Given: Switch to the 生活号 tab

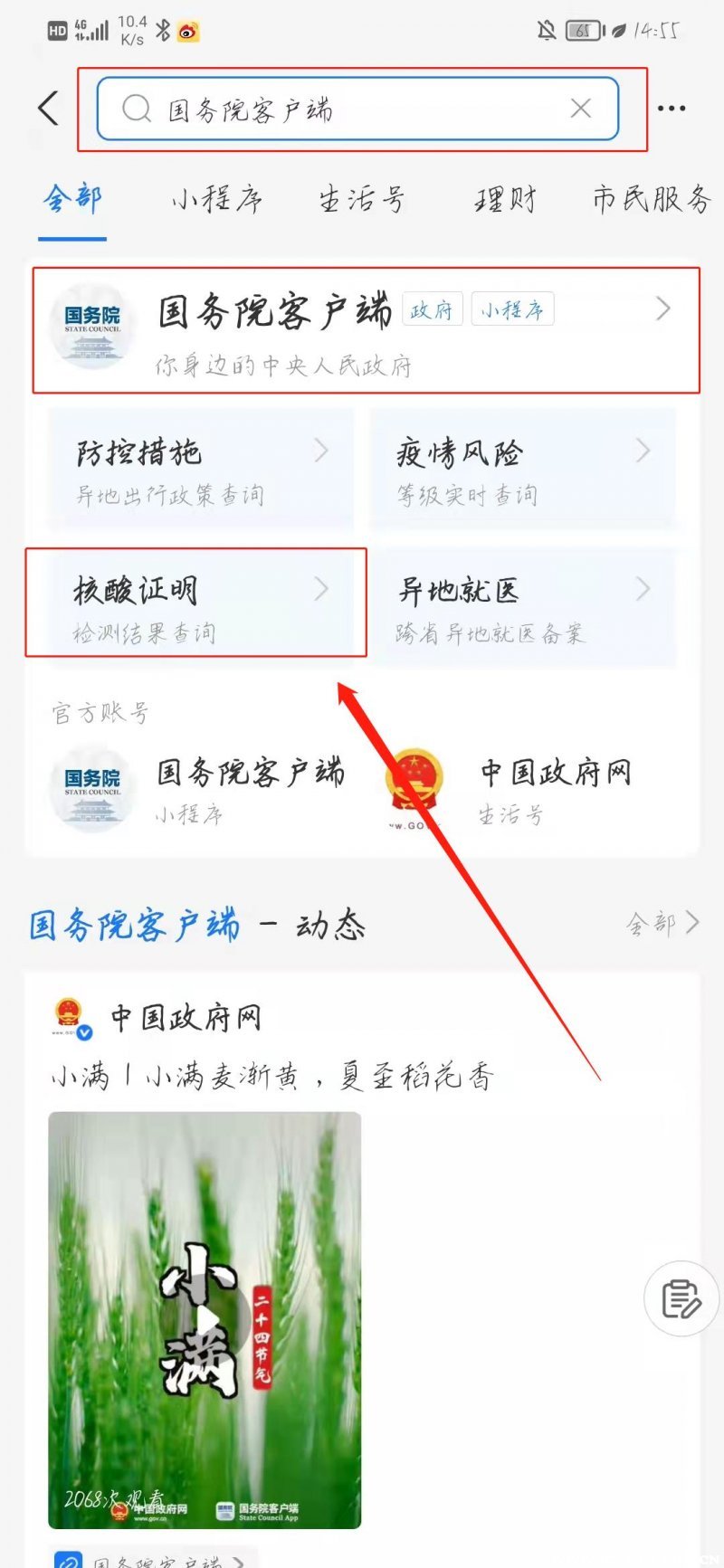Looking at the screenshot, I should [x=361, y=199].
